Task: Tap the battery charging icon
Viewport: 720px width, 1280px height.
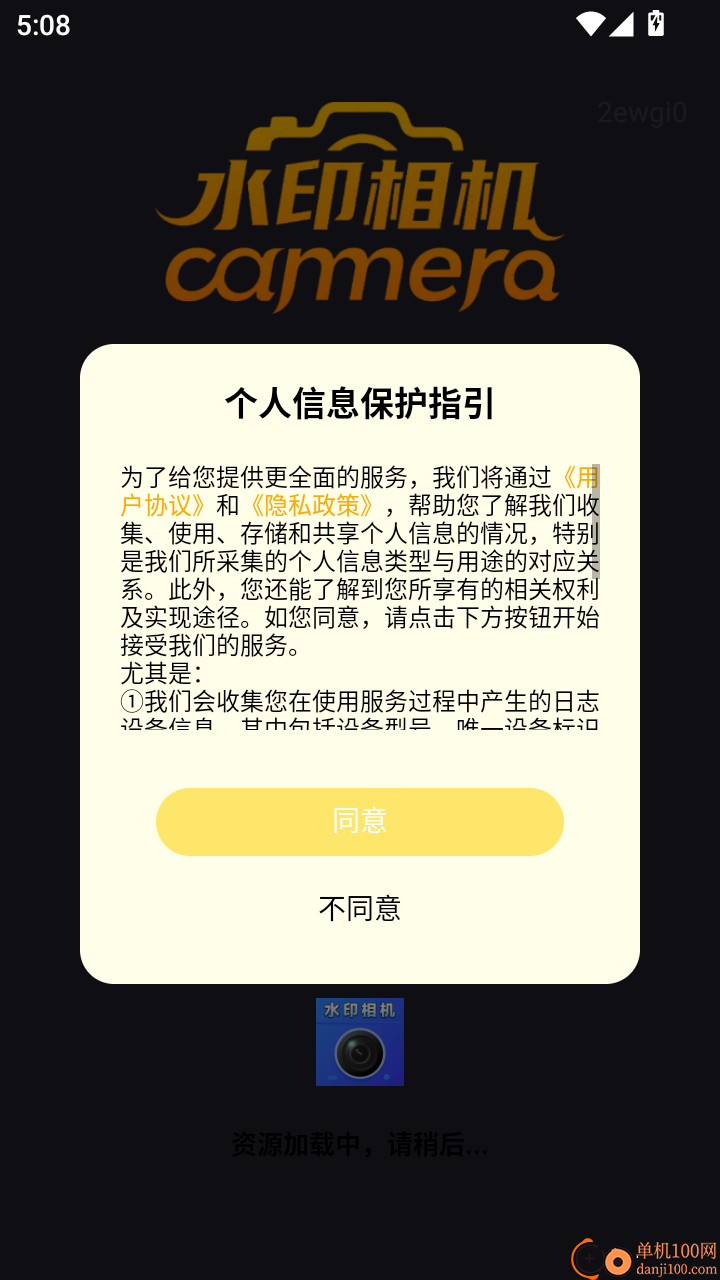Action: 655,25
